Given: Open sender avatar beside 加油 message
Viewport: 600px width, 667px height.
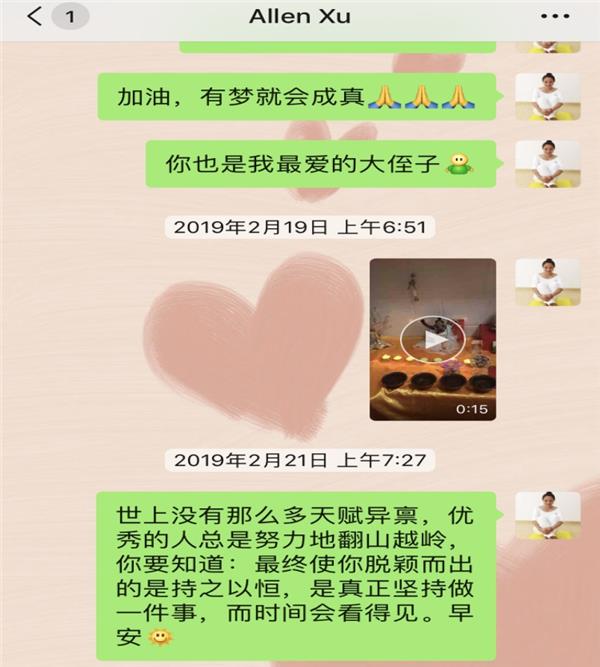Looking at the screenshot, I should point(547,97).
